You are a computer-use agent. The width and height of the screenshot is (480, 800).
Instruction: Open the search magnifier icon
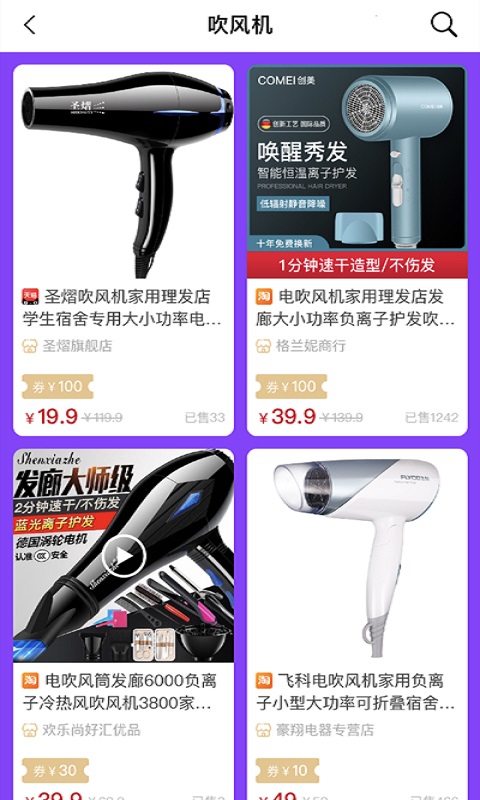[x=443, y=24]
